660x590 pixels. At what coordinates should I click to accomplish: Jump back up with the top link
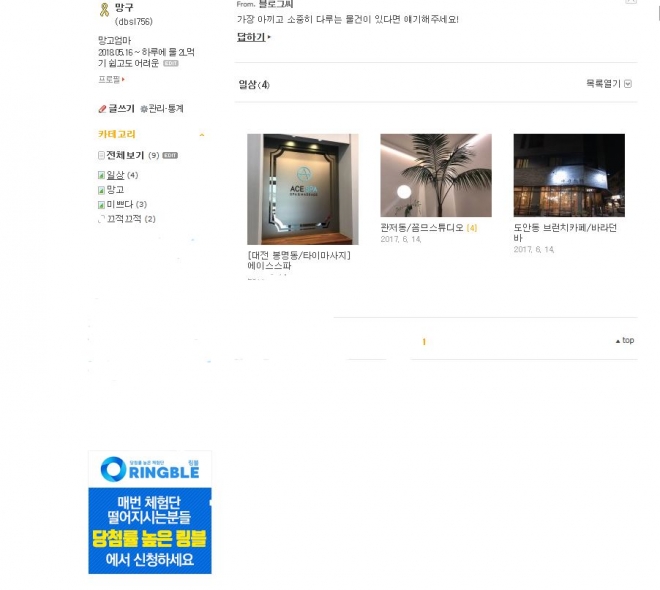tap(625, 341)
